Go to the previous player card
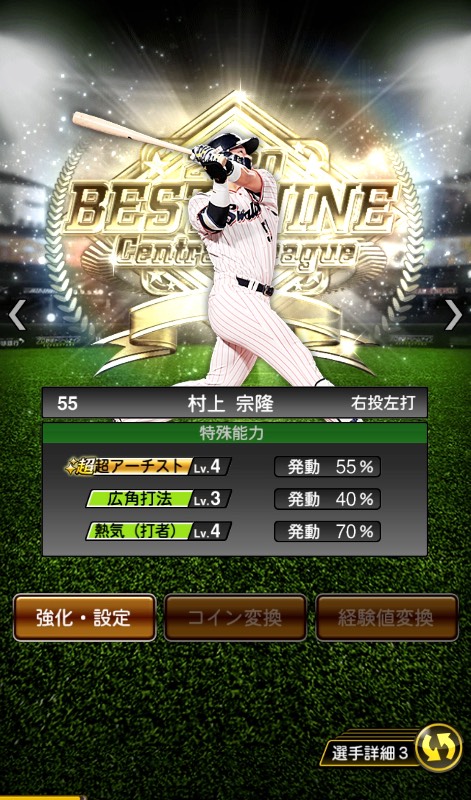Image resolution: width=471 pixels, height=800 pixels. [x=17, y=315]
